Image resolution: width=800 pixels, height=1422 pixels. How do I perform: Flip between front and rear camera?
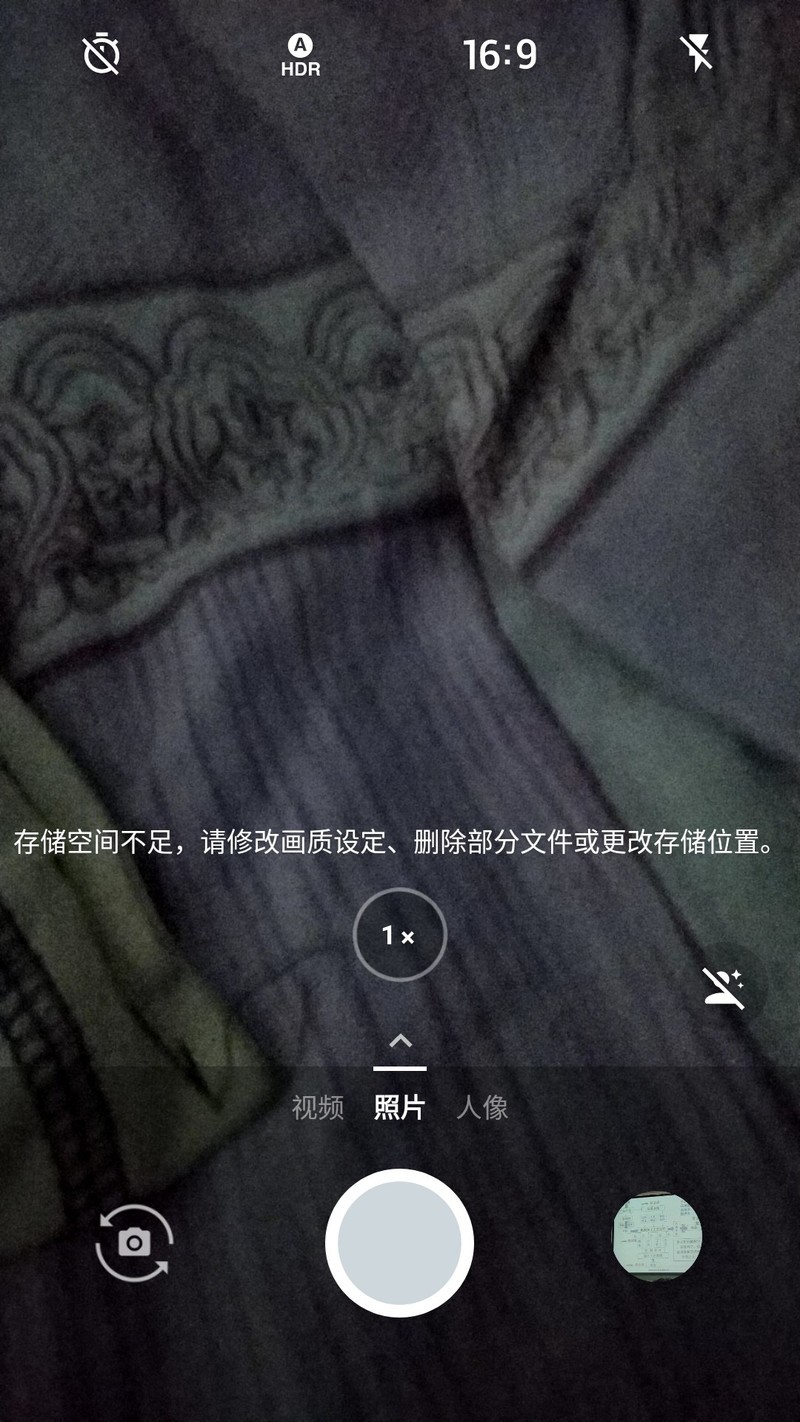point(134,1242)
